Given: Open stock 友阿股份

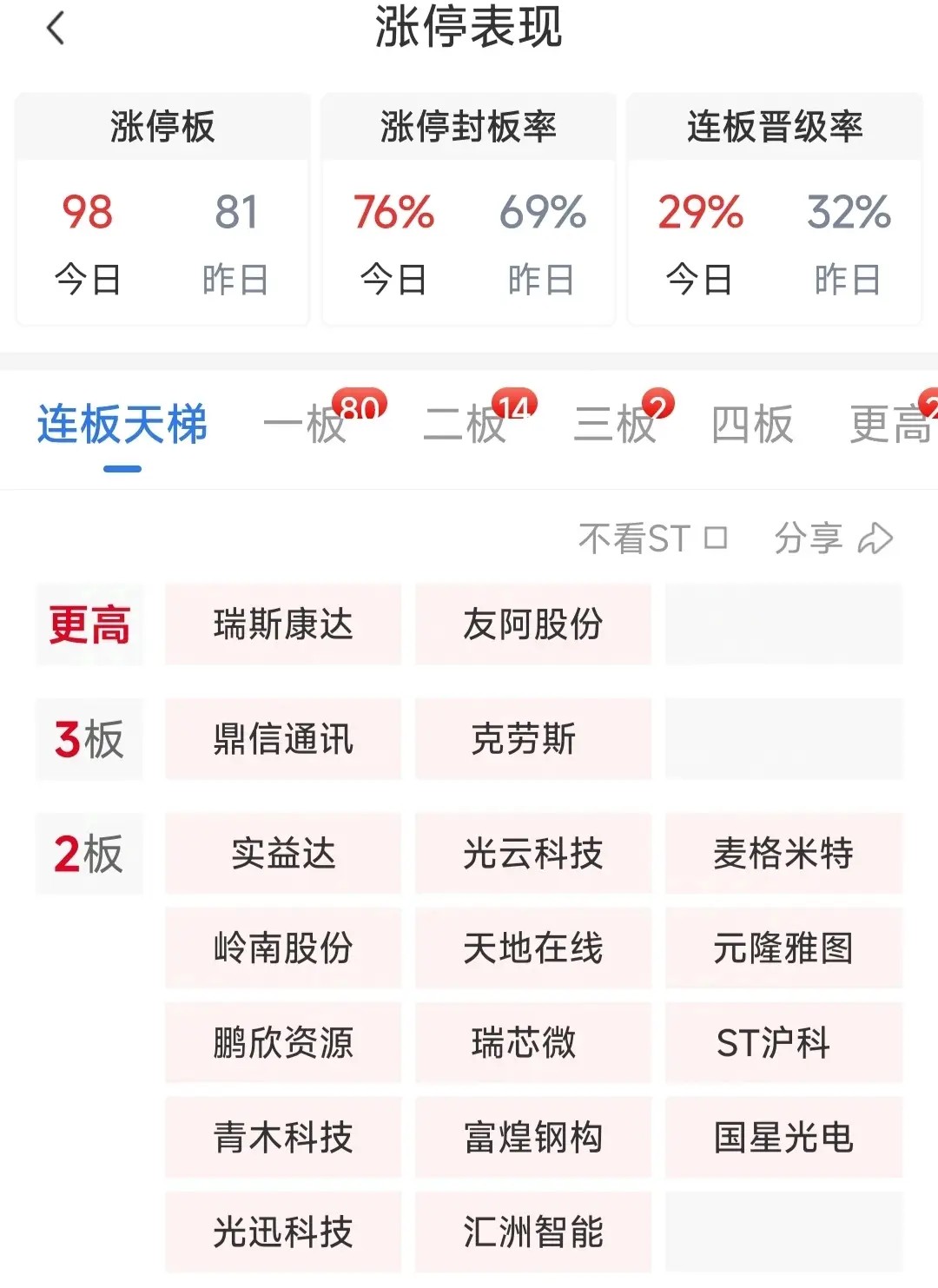Looking at the screenshot, I should click(533, 624).
